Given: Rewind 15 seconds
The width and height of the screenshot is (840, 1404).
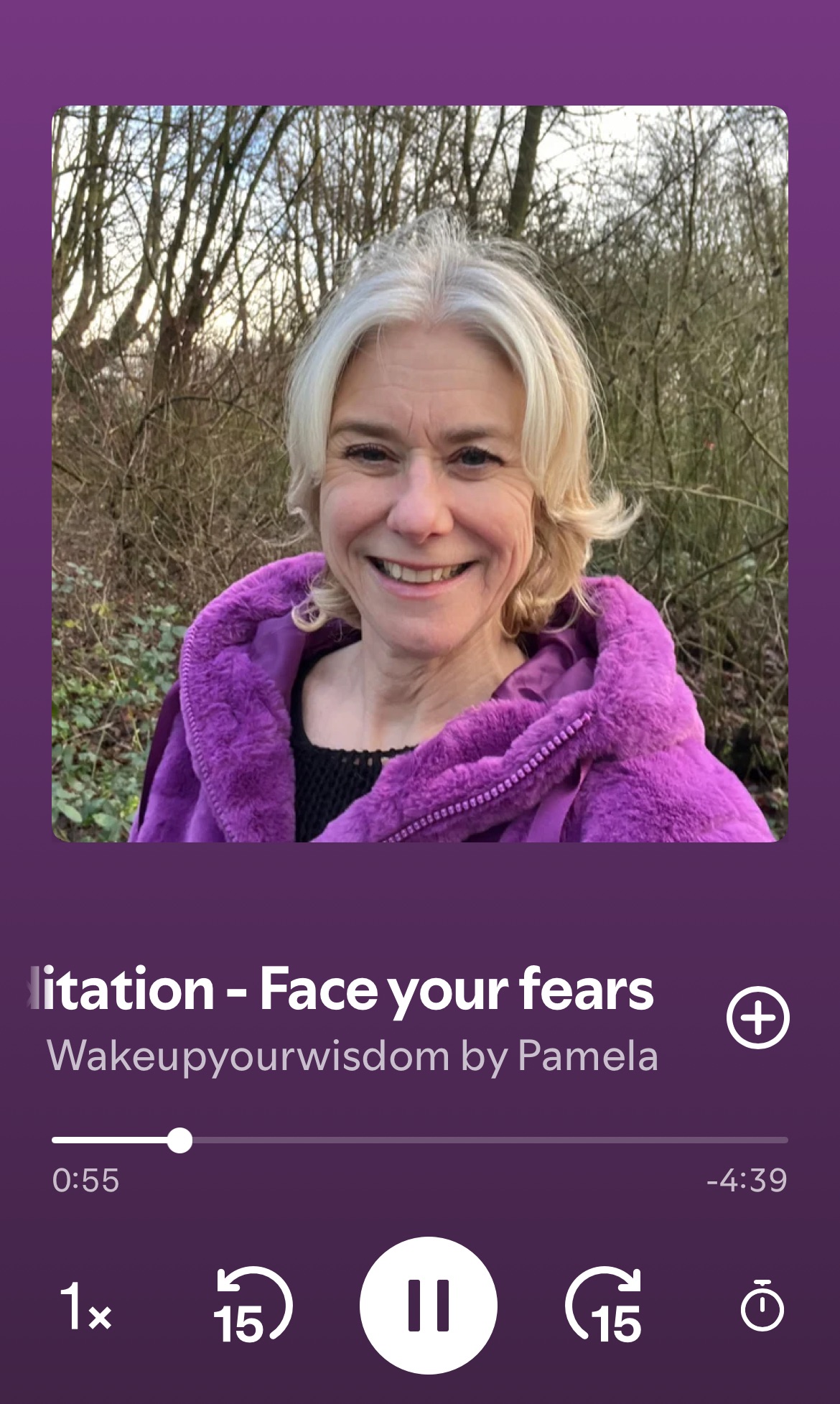Looking at the screenshot, I should point(253,1305).
